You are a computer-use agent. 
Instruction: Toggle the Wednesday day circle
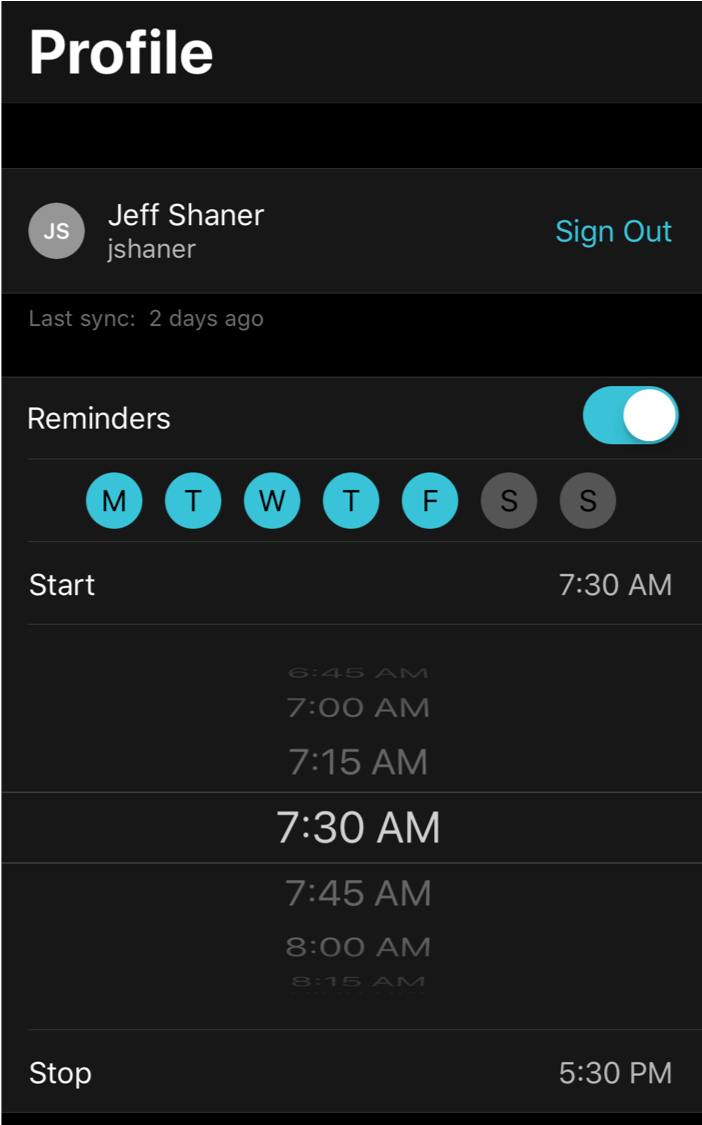click(x=272, y=501)
